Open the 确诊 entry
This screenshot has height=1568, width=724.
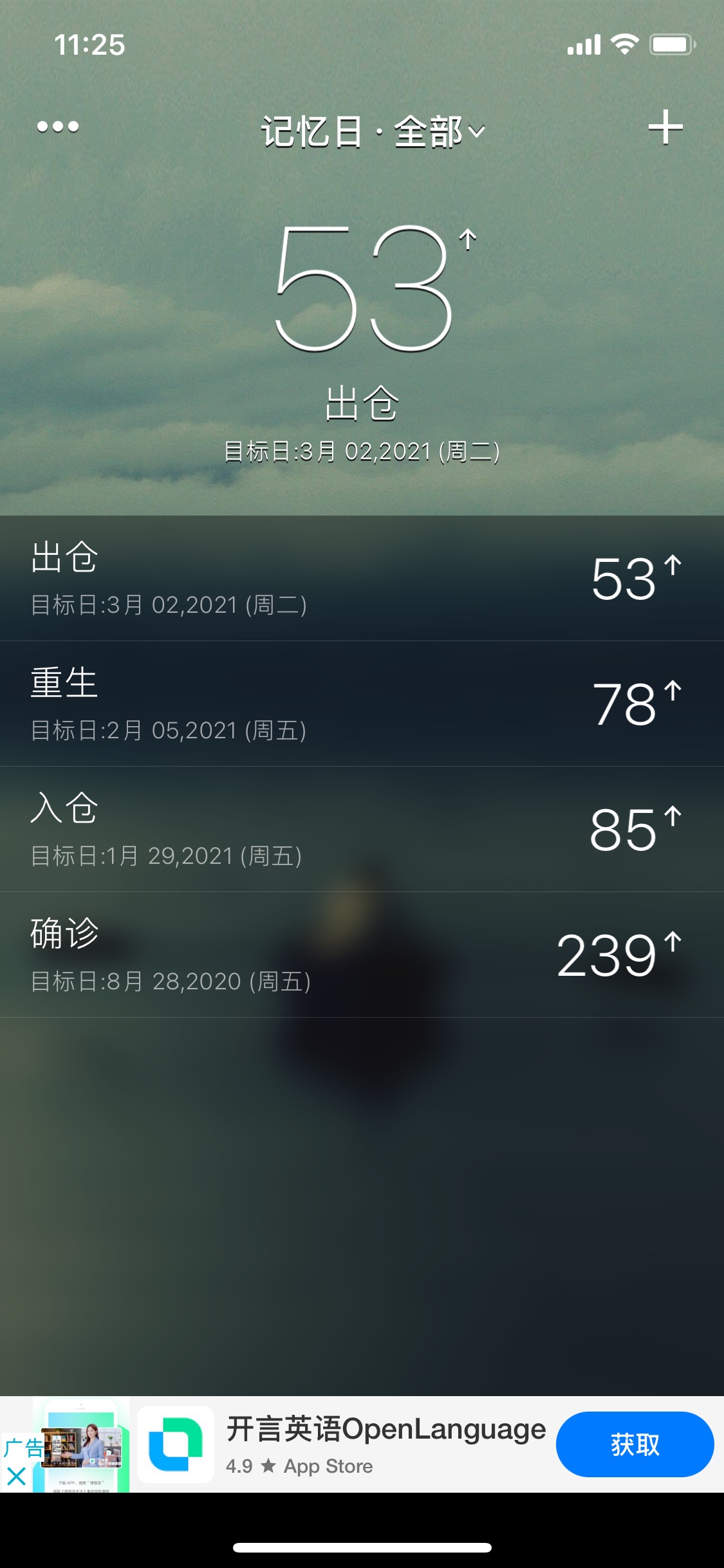coord(360,954)
